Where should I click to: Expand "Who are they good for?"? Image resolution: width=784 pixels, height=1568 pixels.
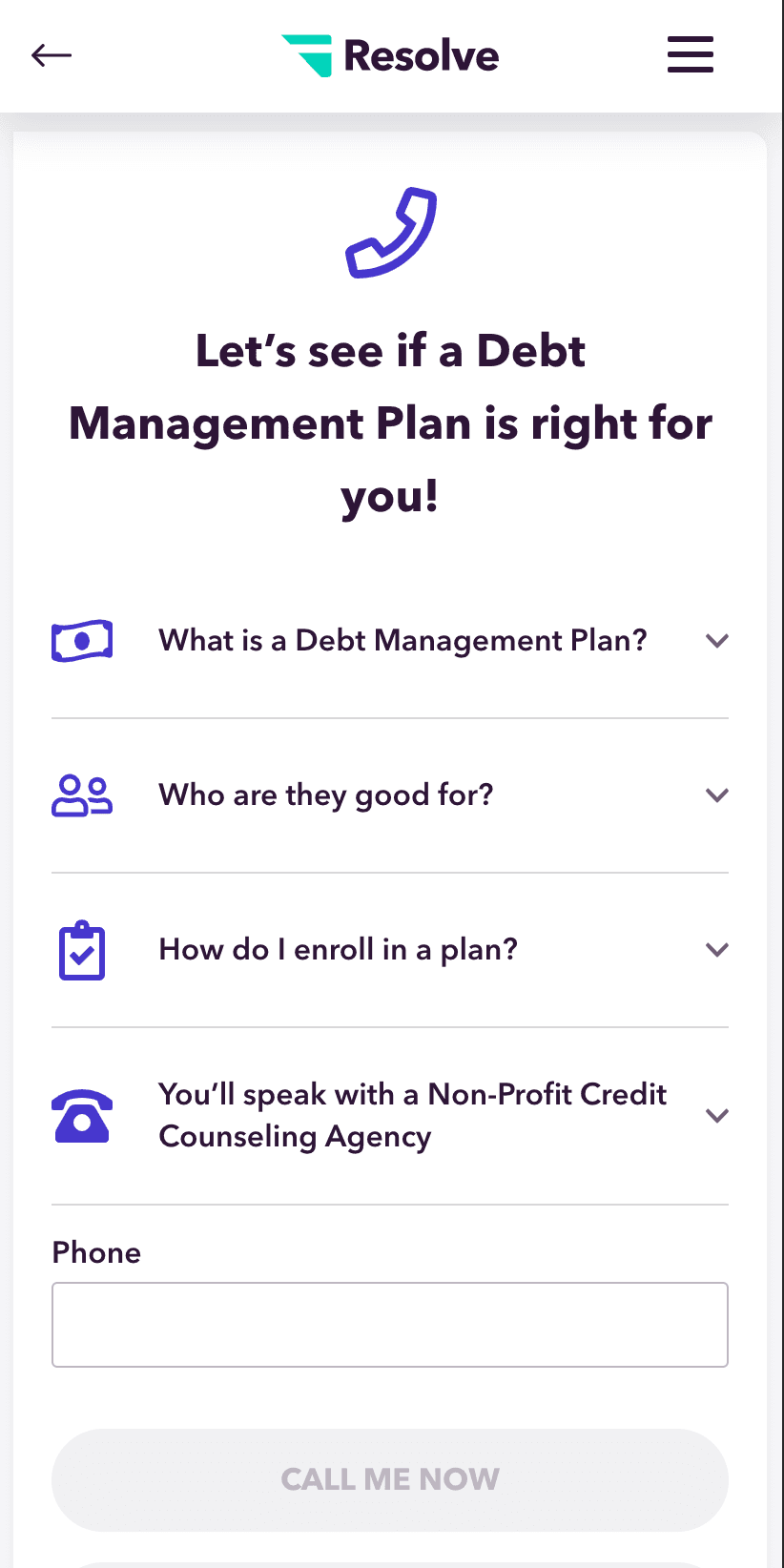point(390,795)
